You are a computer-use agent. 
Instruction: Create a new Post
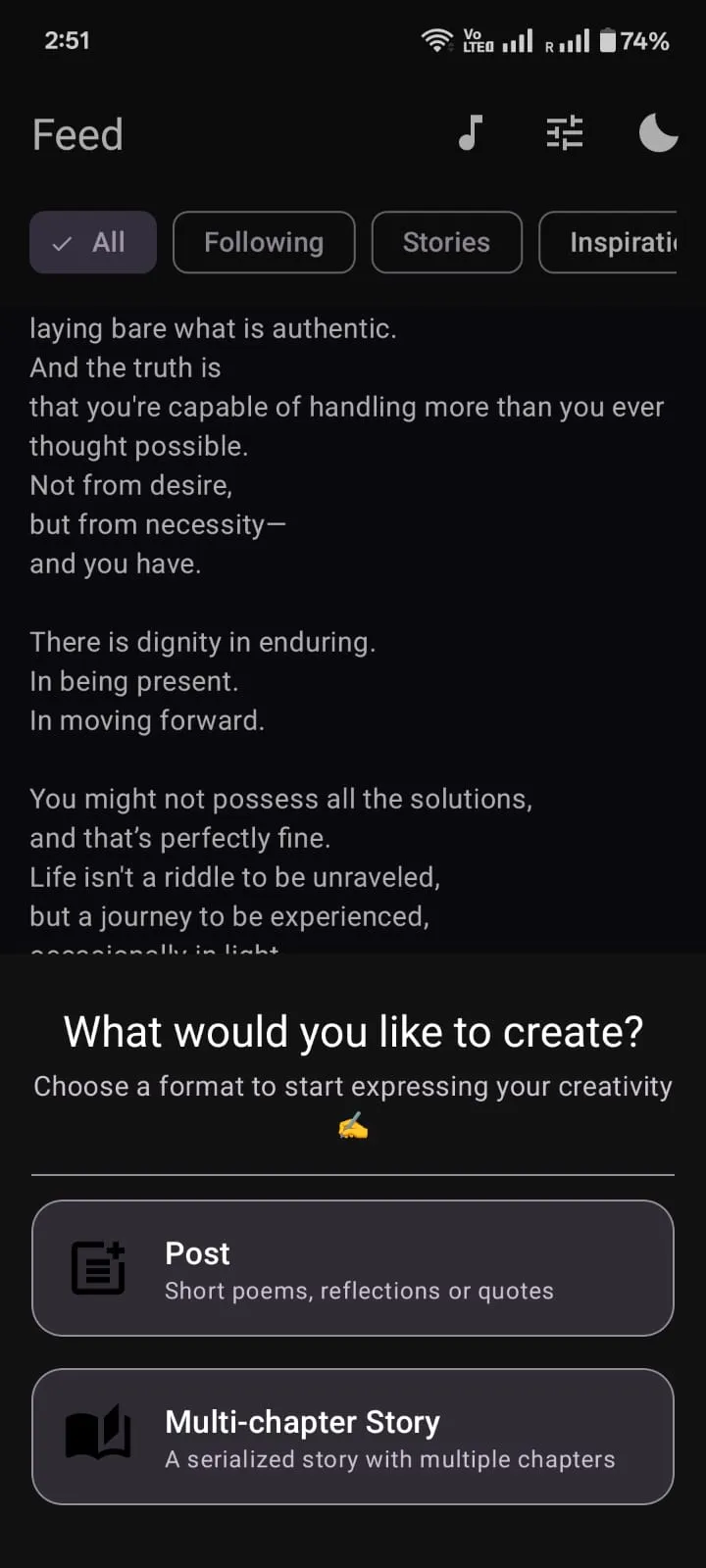tap(353, 1268)
